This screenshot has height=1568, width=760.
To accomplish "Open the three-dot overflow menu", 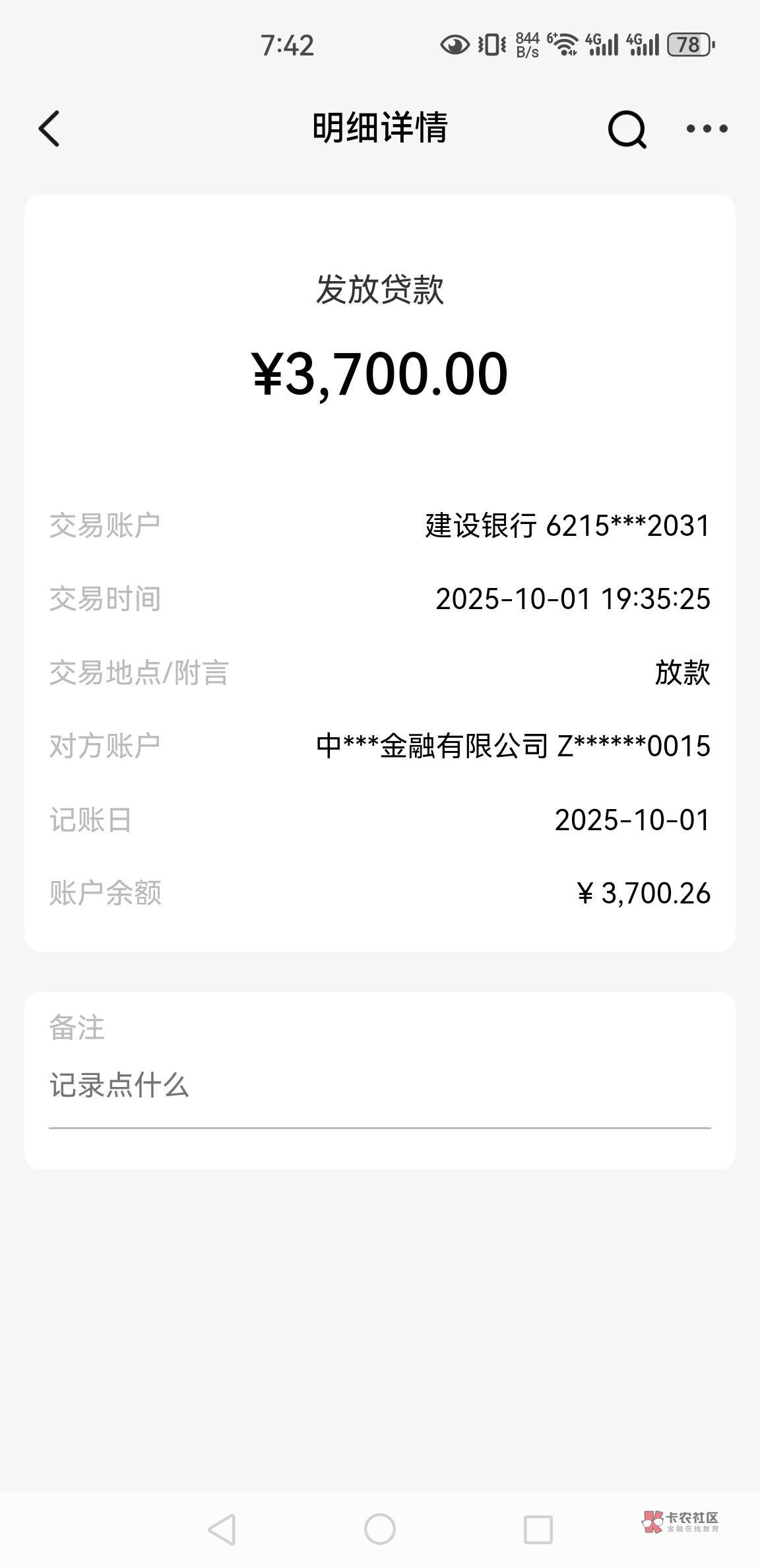I will tap(707, 129).
